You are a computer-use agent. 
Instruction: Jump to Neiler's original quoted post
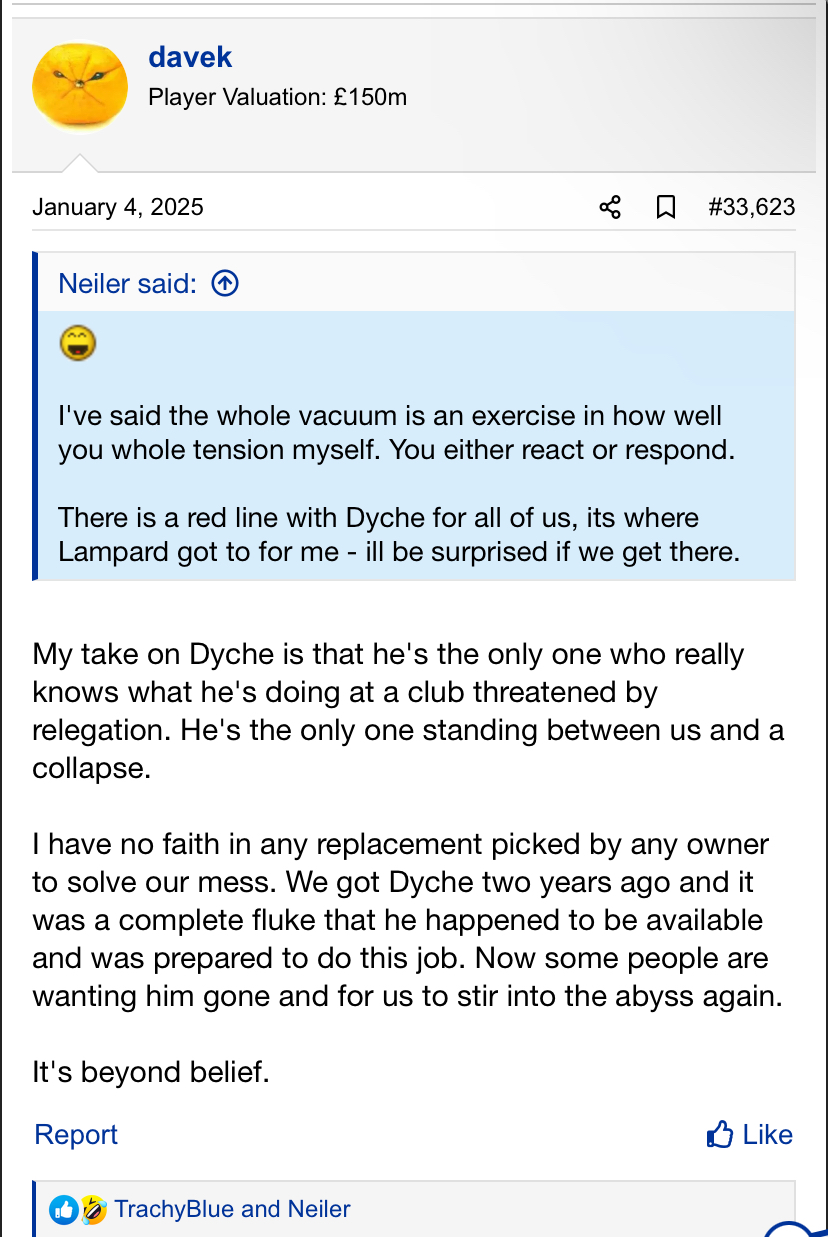point(226,284)
